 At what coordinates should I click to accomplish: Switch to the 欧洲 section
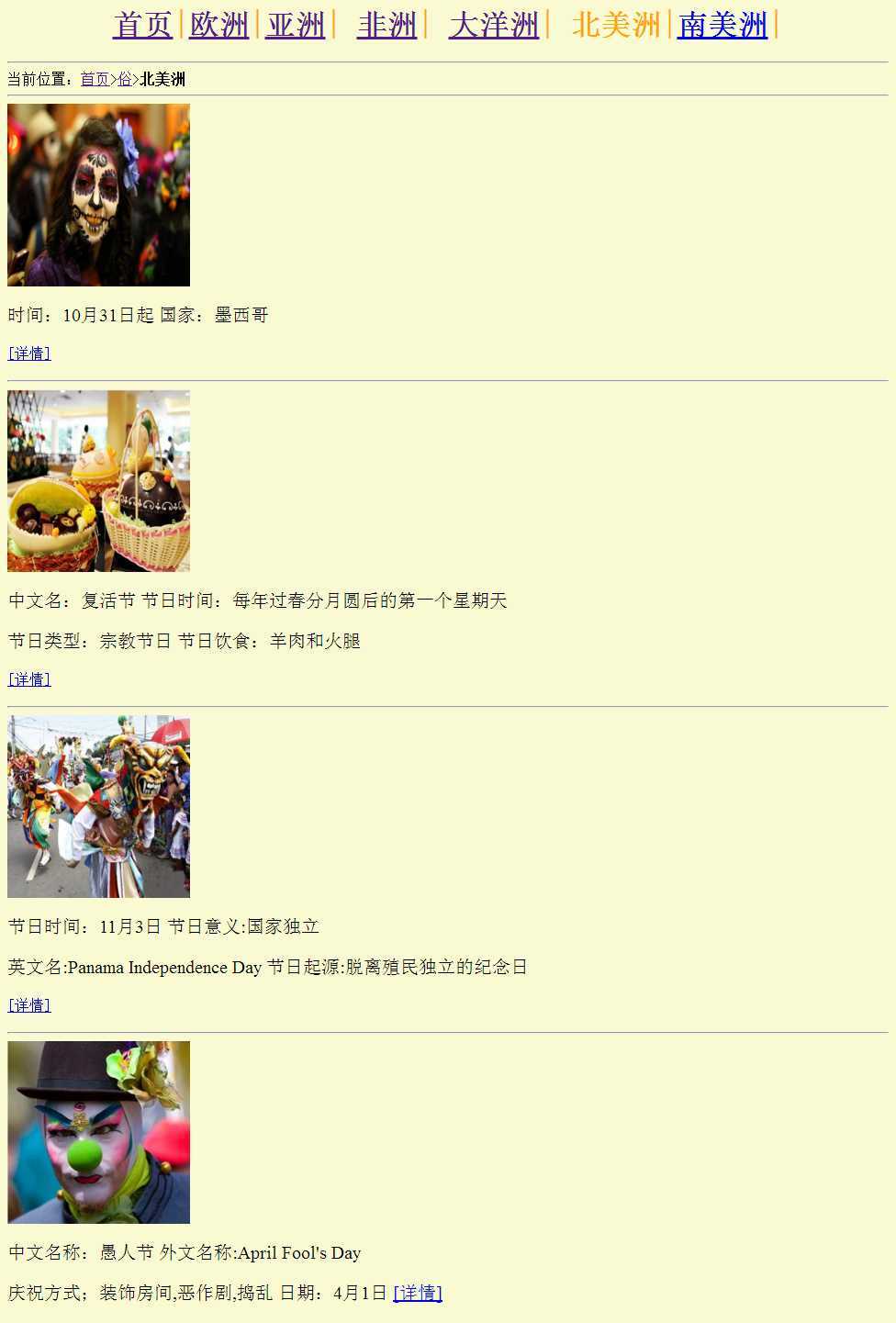click(x=218, y=25)
